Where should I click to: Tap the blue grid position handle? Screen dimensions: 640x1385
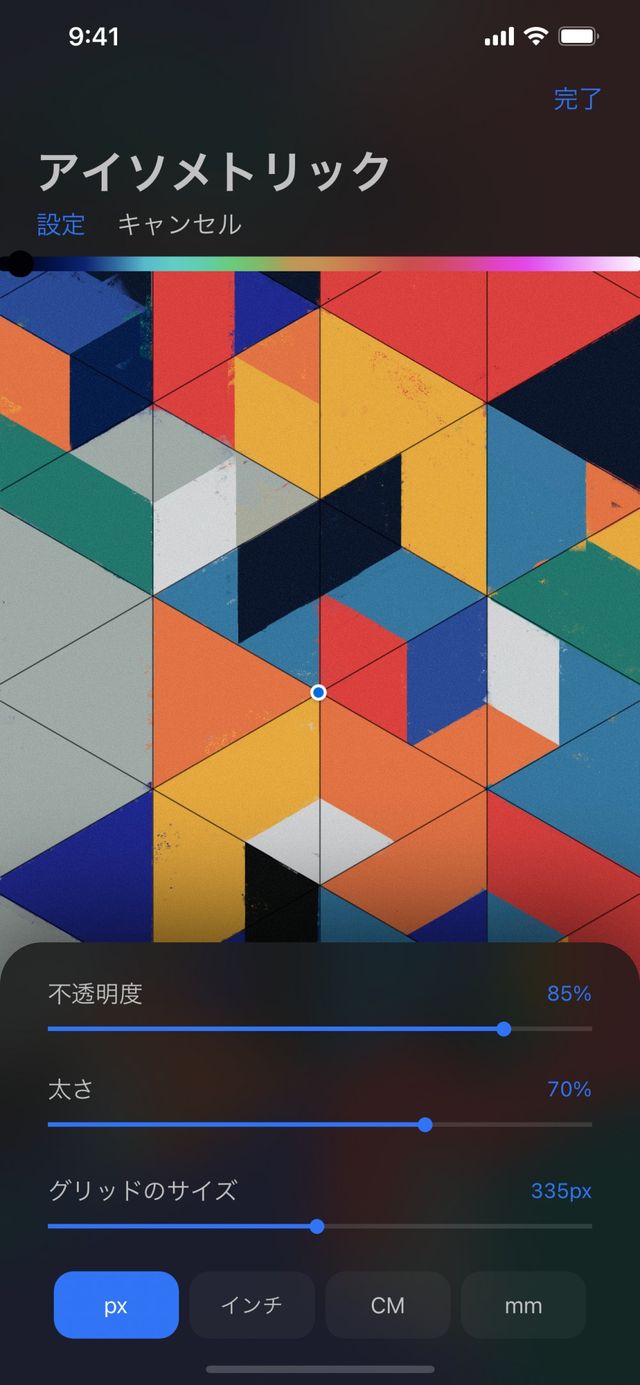coord(318,692)
